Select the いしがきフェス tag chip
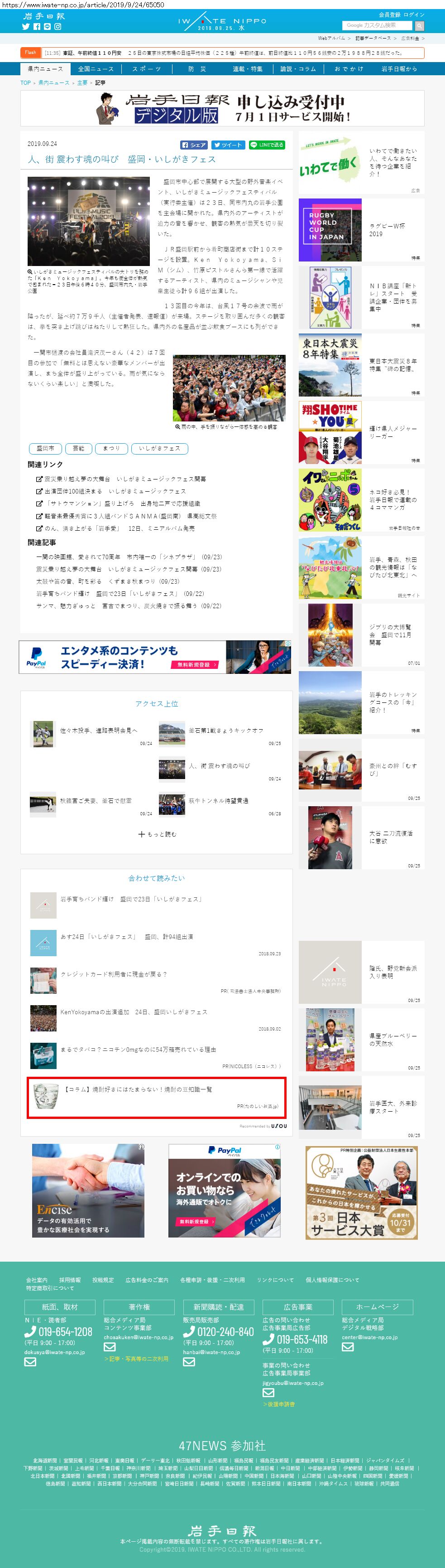The height and width of the screenshot is (1568, 445). click(159, 449)
